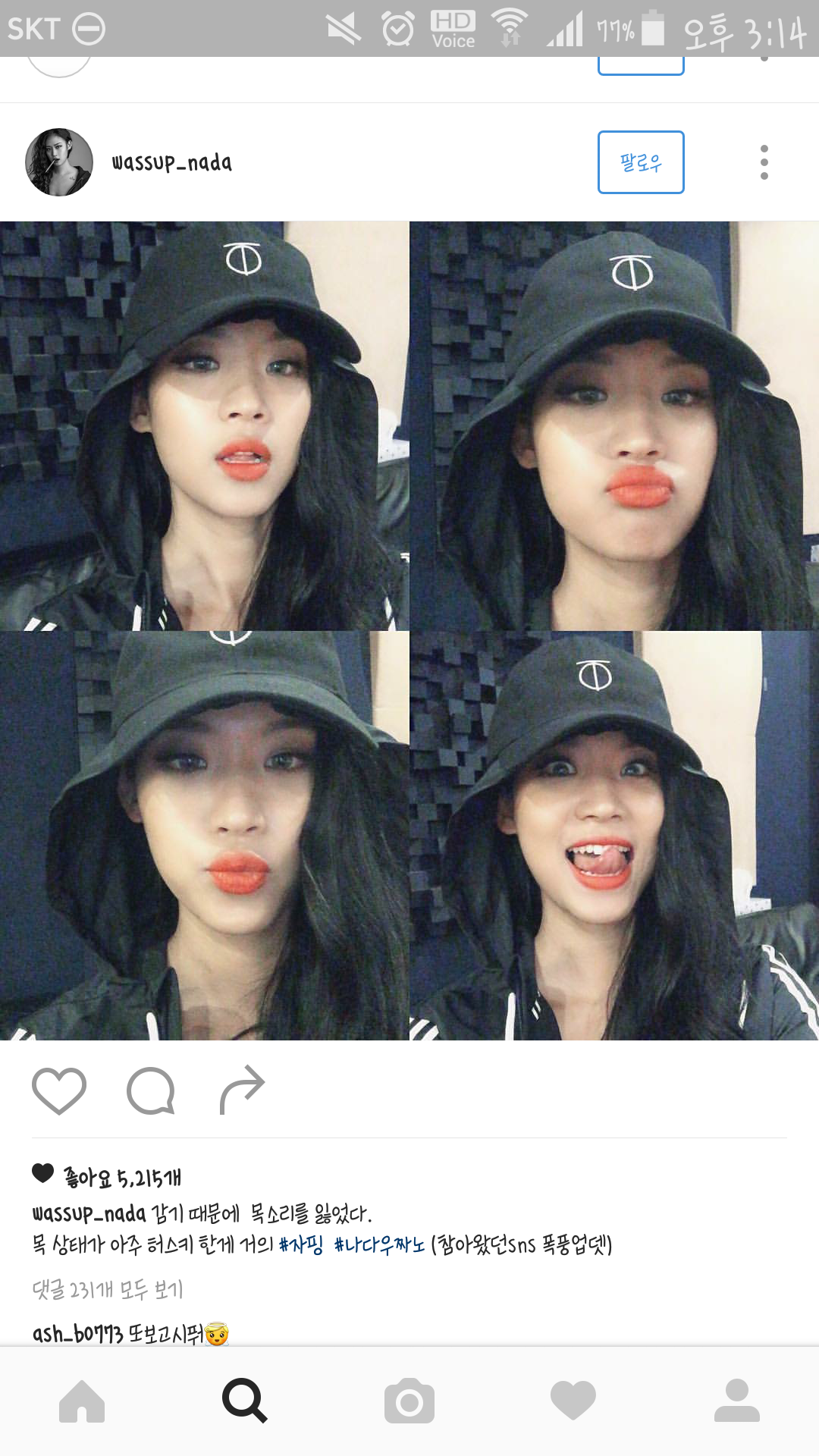Switch to the Search tab

click(245, 1401)
